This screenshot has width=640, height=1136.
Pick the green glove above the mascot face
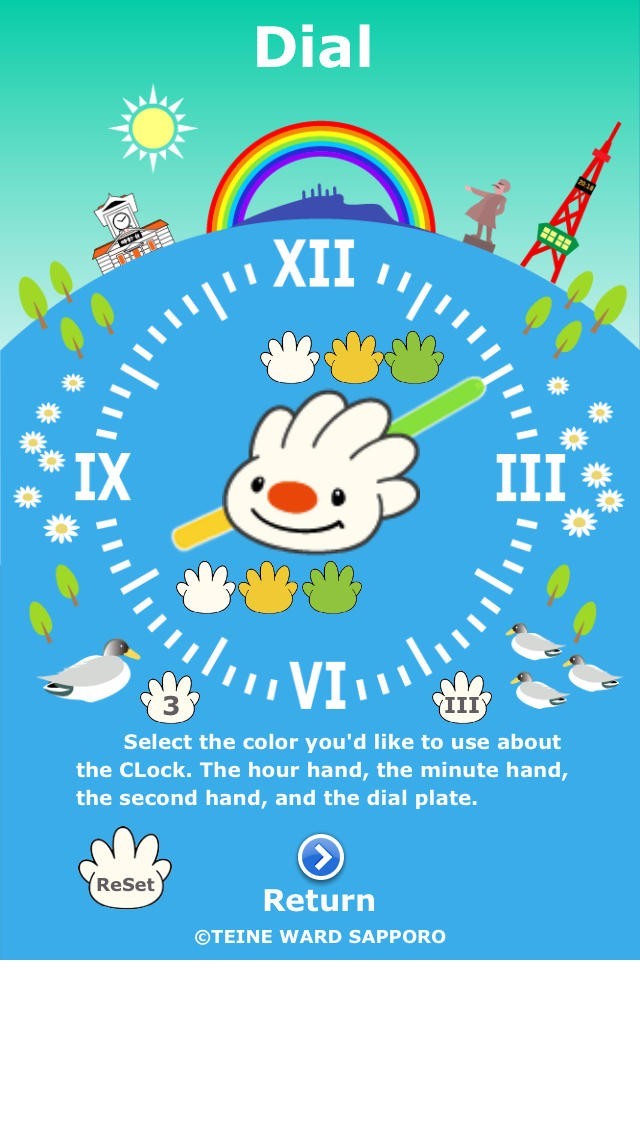click(414, 358)
